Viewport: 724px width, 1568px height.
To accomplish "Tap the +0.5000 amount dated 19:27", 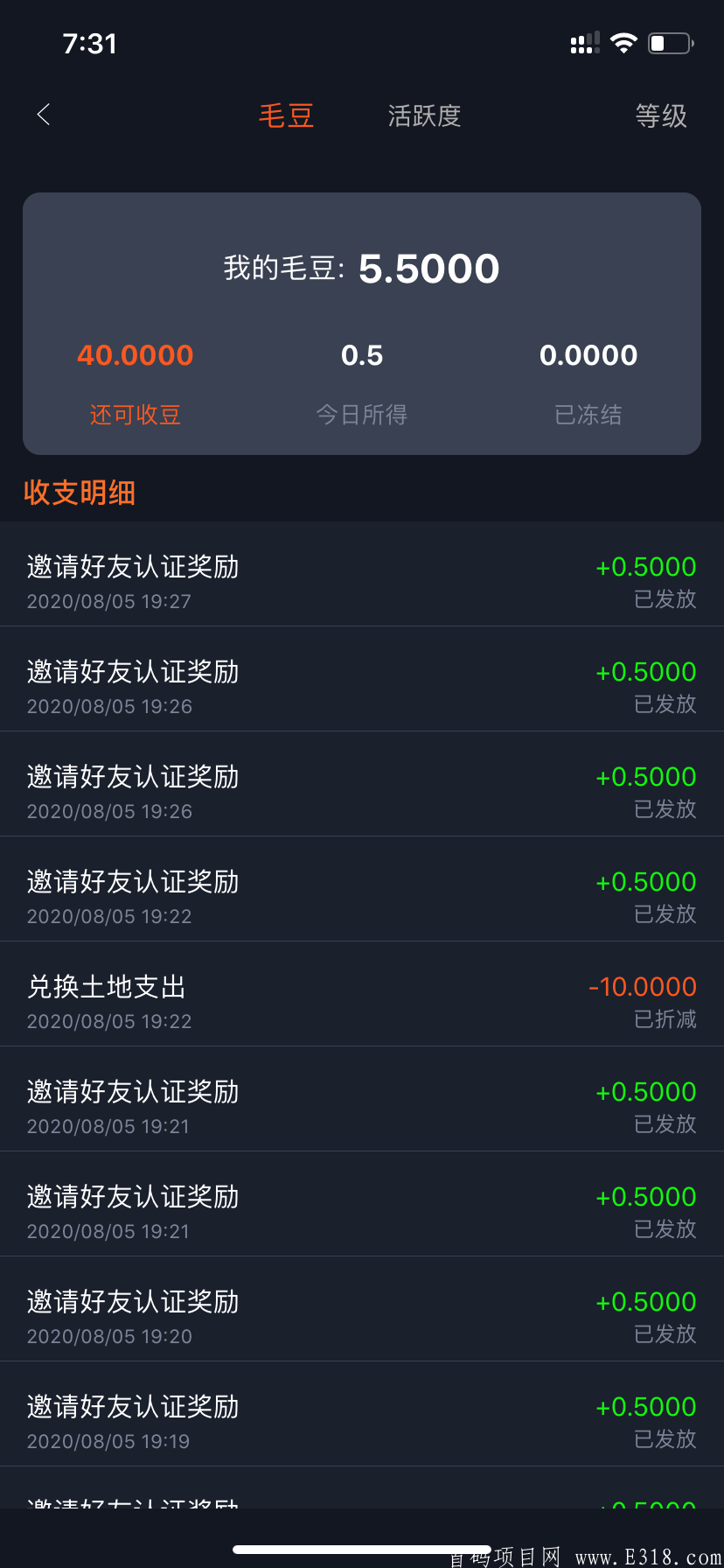I will (x=645, y=566).
